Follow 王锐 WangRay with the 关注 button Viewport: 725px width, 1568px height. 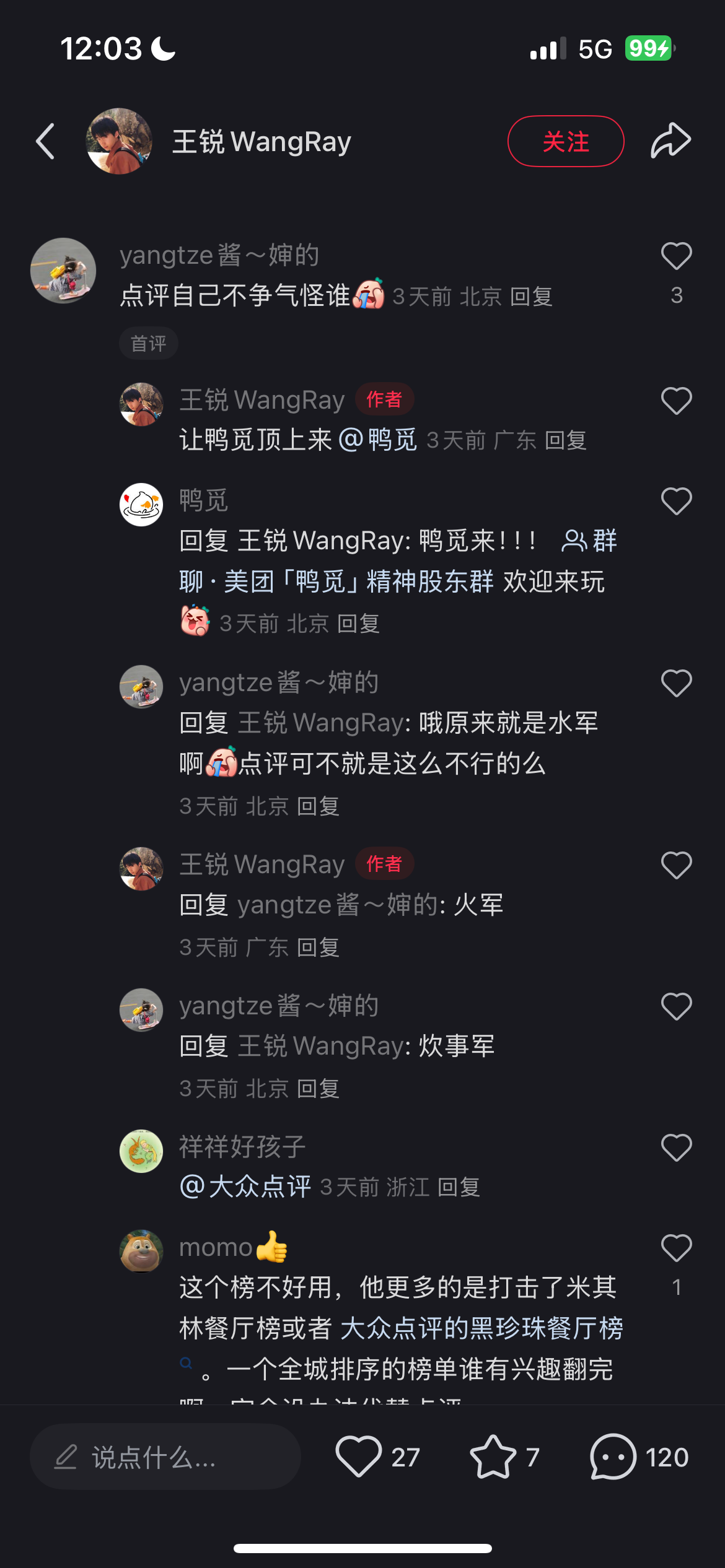click(x=566, y=141)
